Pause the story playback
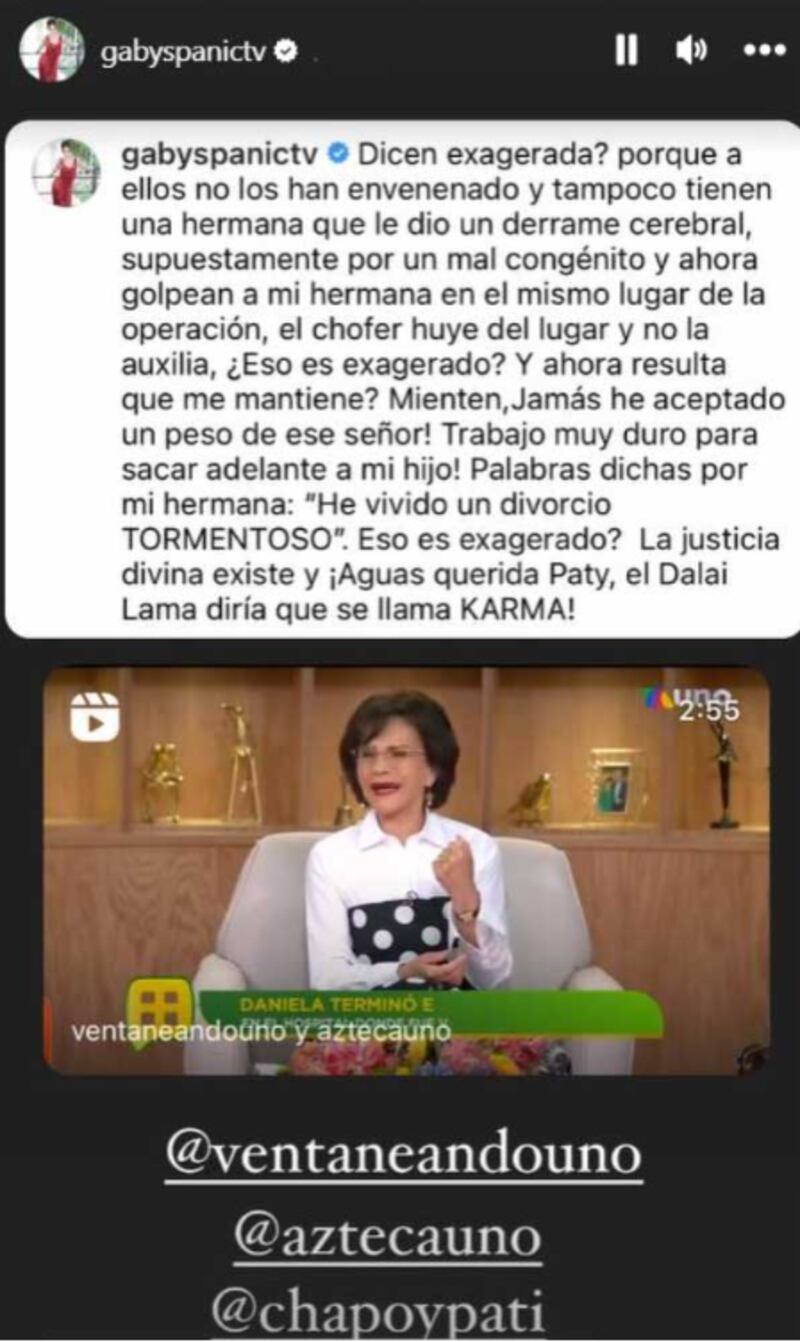Screen dimensions: 800x1342 pos(626,51)
